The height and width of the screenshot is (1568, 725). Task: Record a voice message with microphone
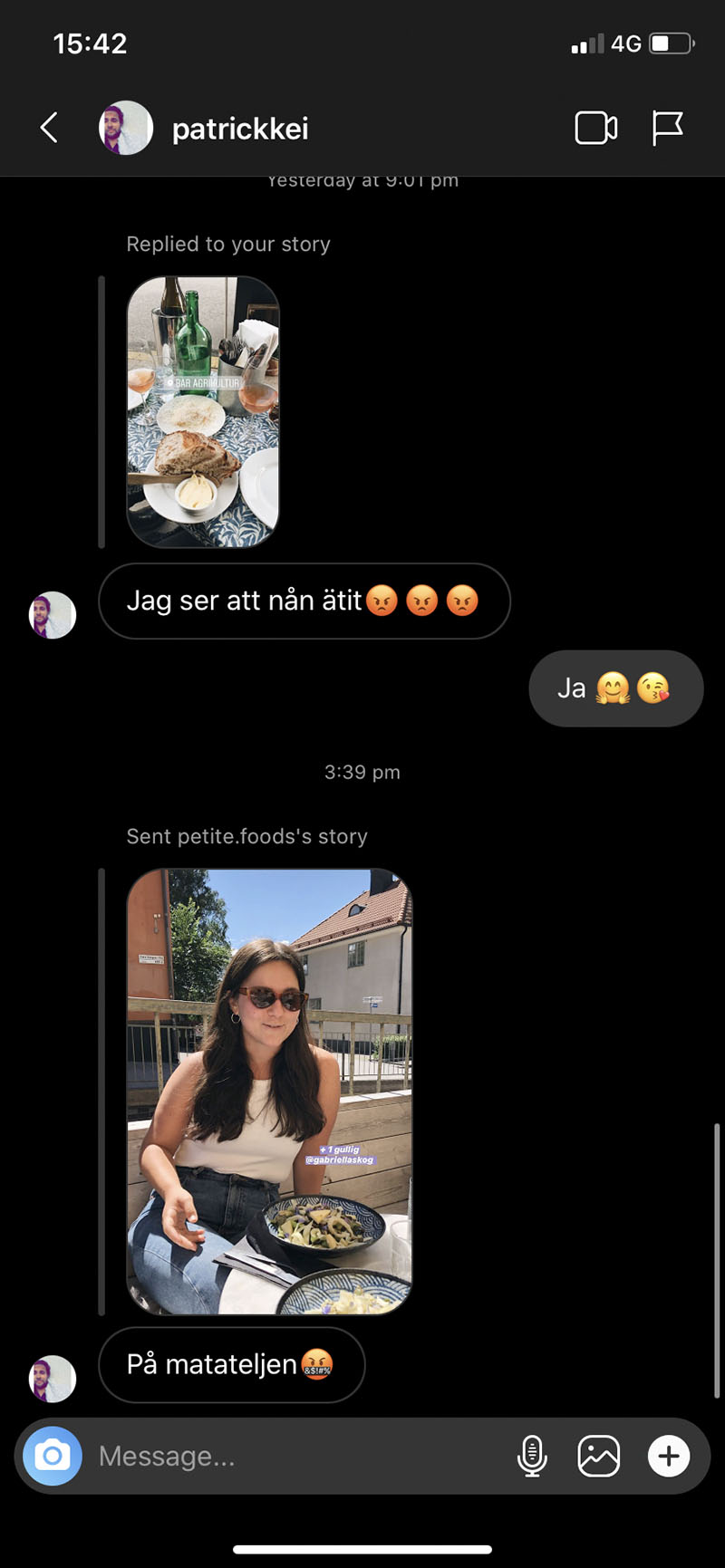[x=532, y=1456]
